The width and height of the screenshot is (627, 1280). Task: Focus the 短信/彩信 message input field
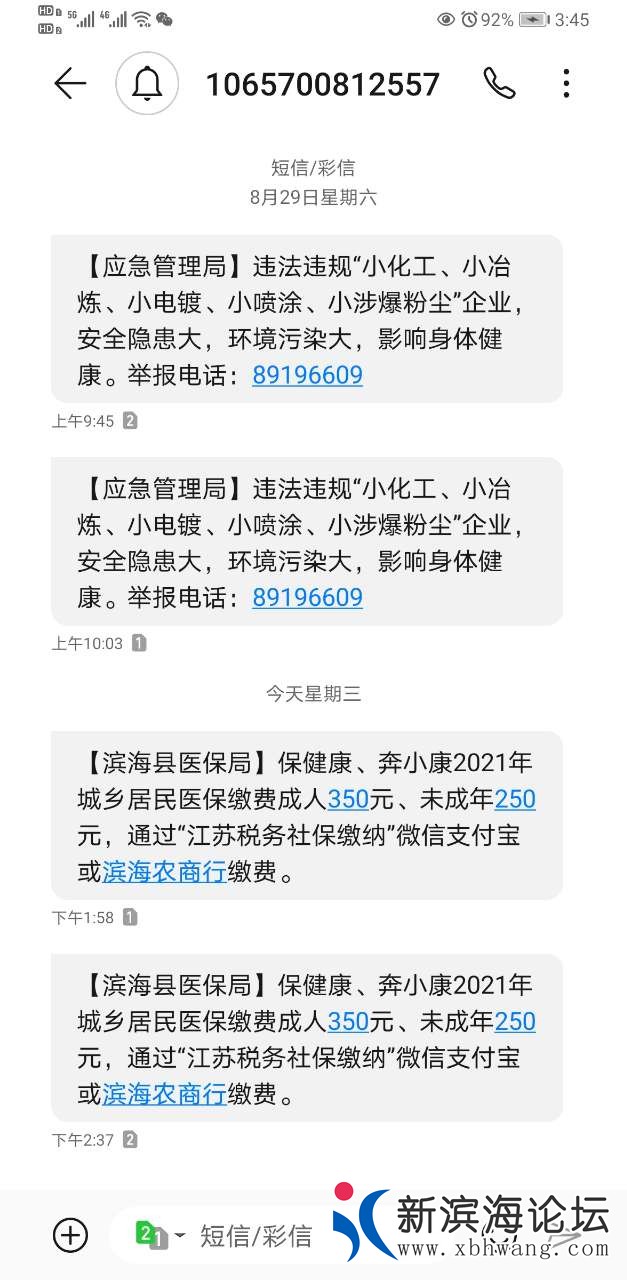pyautogui.click(x=256, y=1236)
